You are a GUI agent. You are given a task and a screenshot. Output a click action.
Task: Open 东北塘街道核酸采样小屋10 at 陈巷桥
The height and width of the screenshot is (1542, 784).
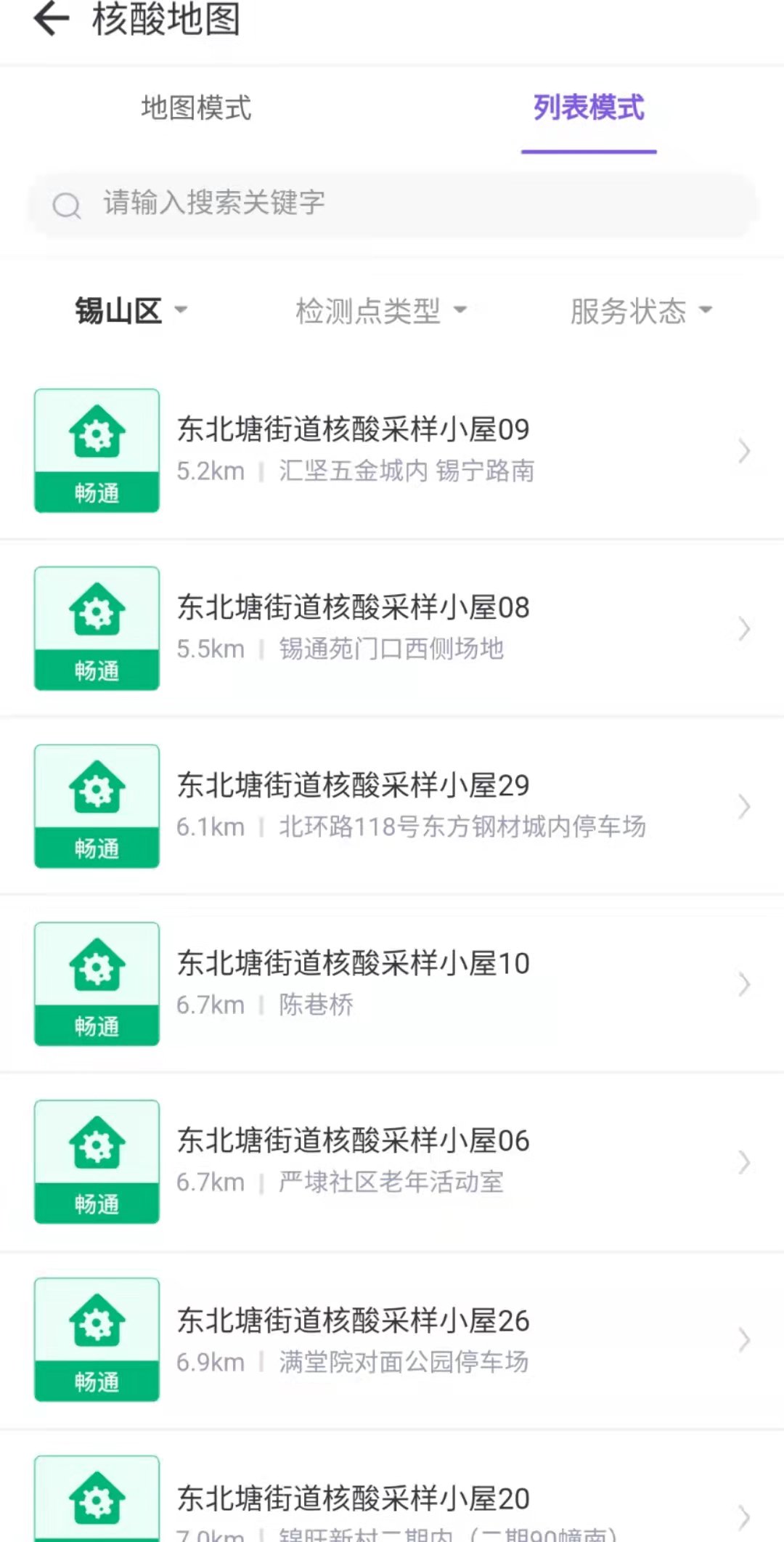tap(392, 984)
